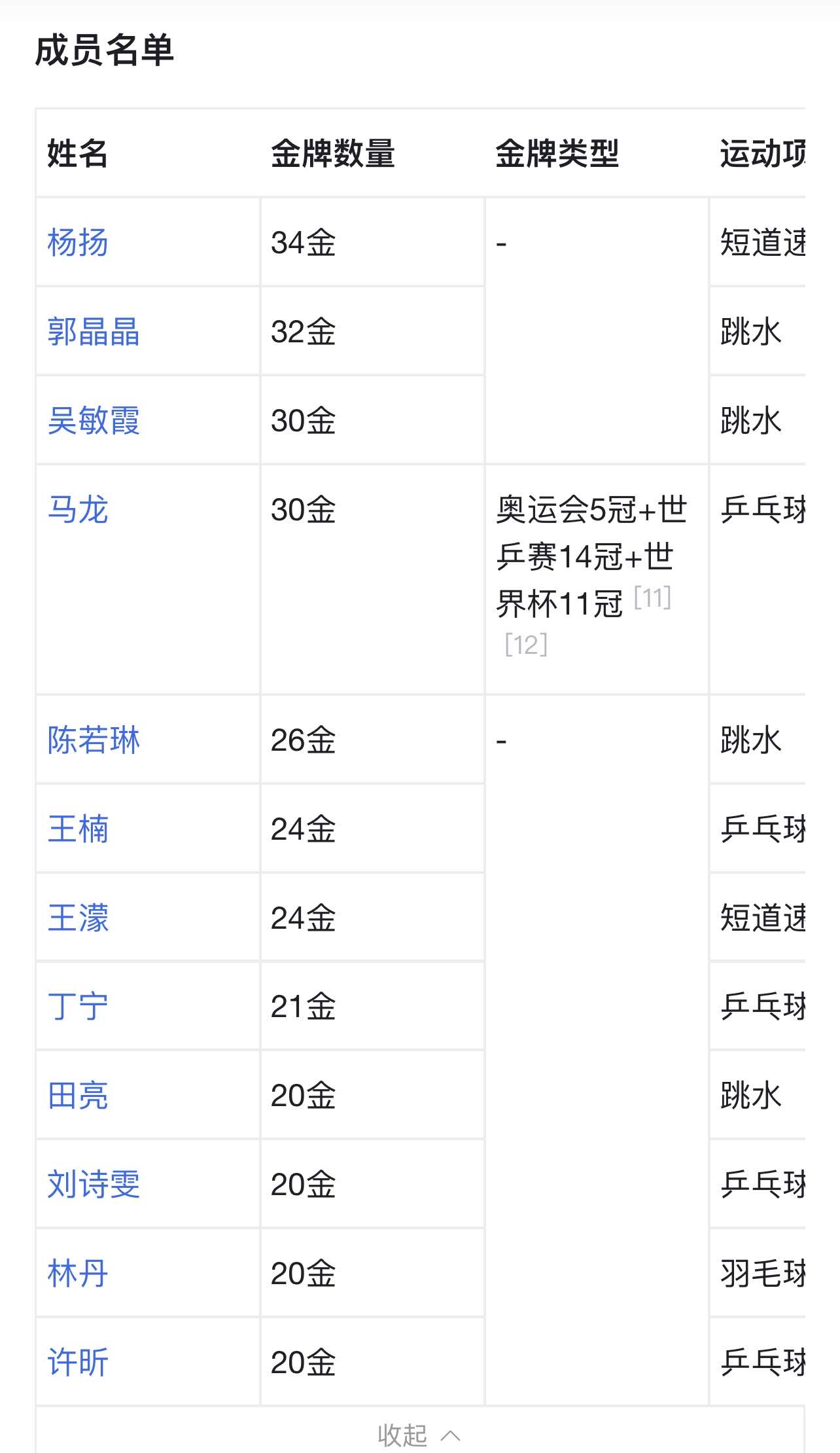This screenshot has width=840, height=1453.
Task: Open the 林丹 entry link
Action: 78,1274
